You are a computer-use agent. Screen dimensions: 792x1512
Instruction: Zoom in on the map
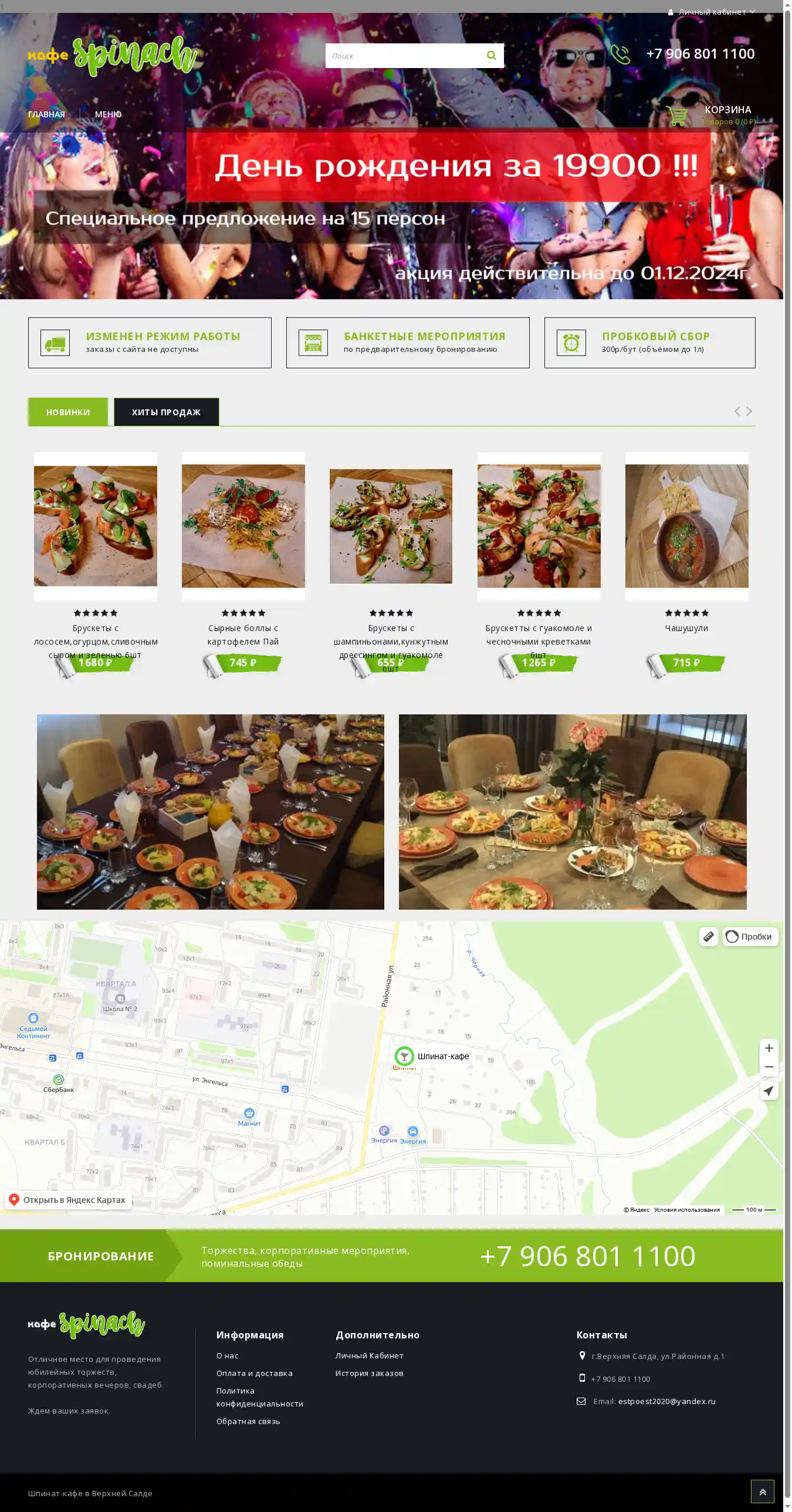pyautogui.click(x=769, y=1048)
